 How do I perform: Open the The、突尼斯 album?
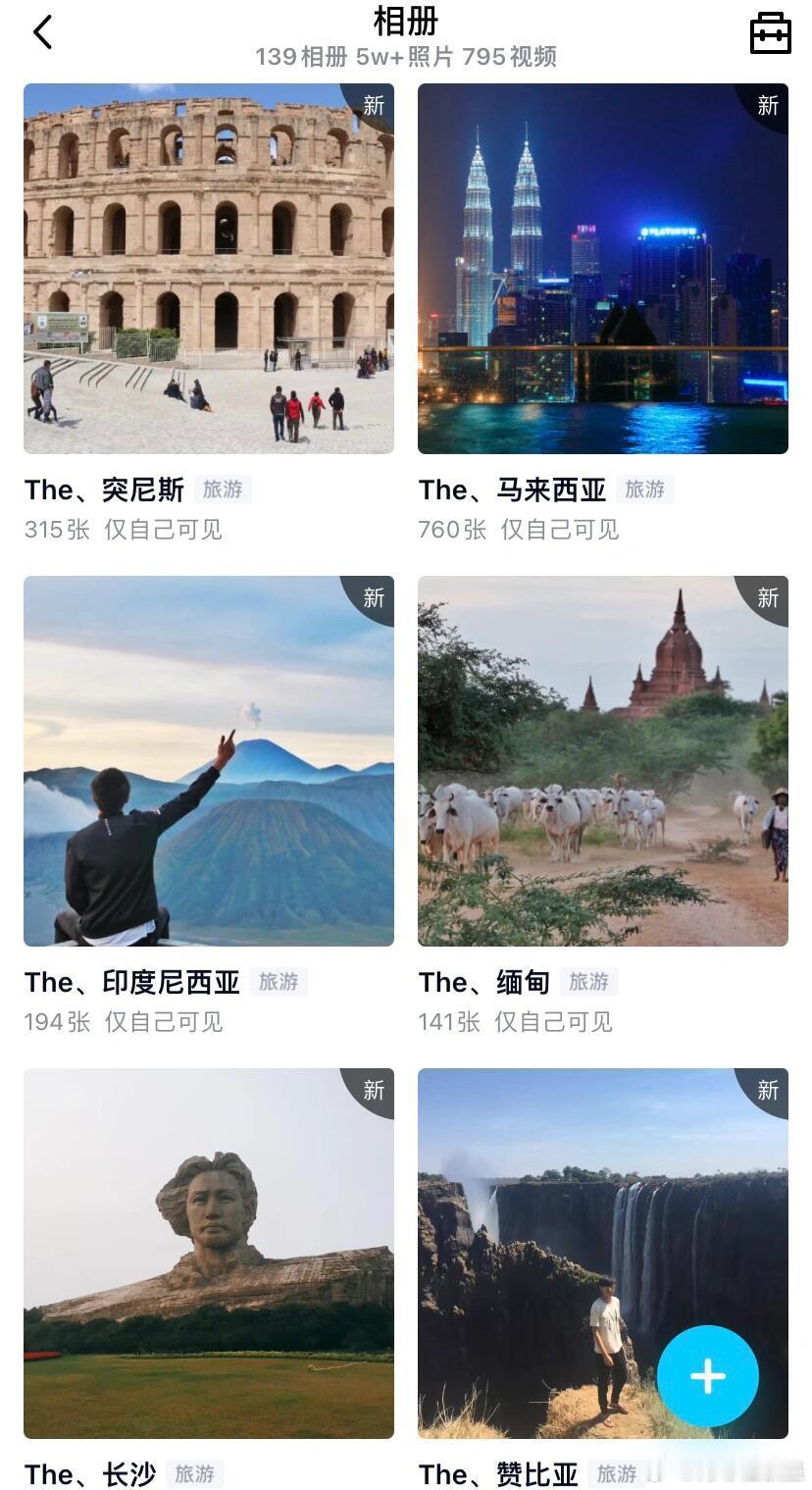click(209, 269)
